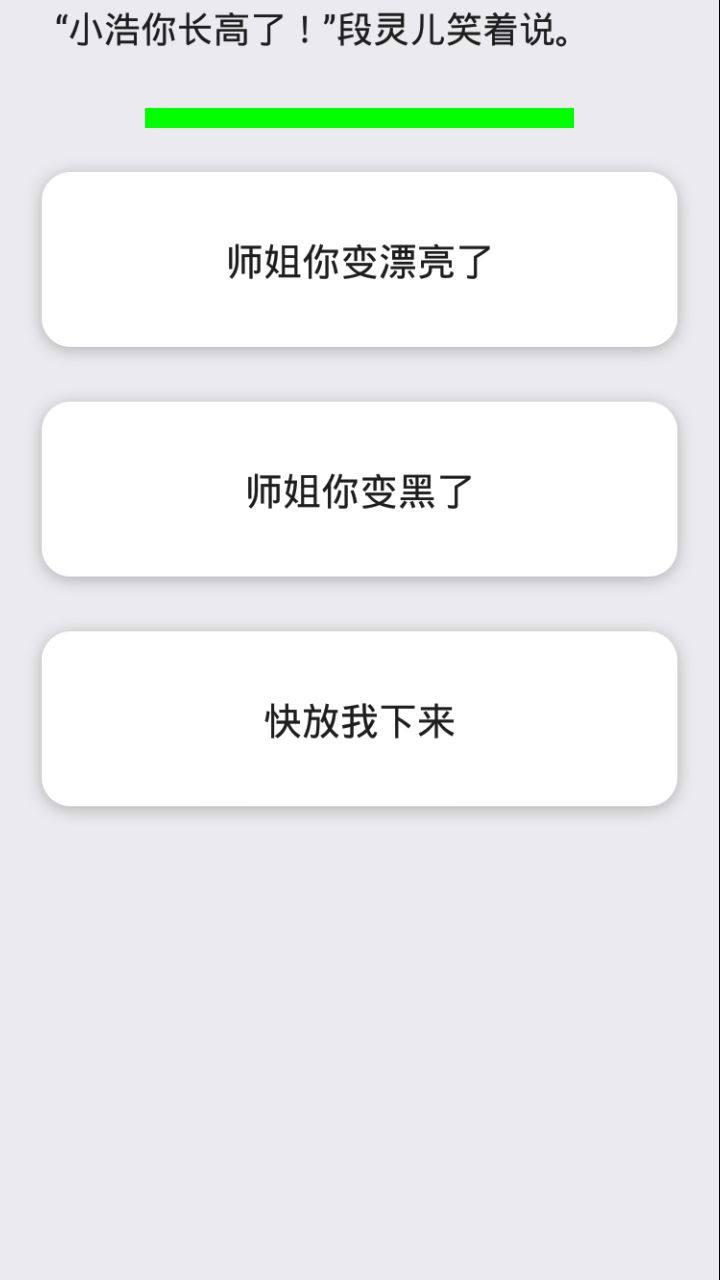The height and width of the screenshot is (1280, 720).
Task: Tap the blank area below the choices
Action: click(x=360, y=1000)
